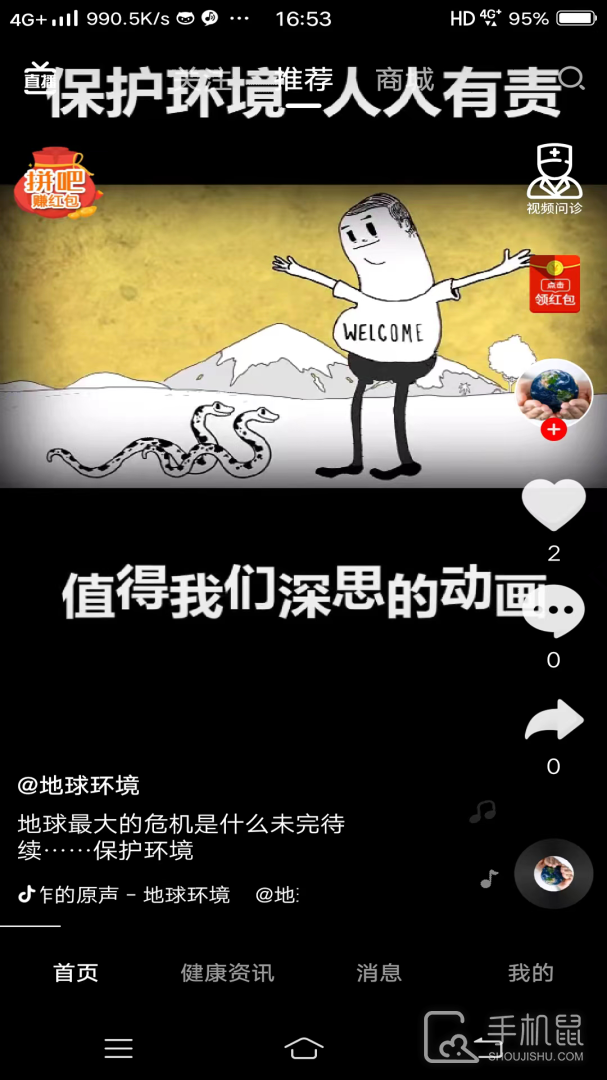The height and width of the screenshot is (1080, 607).
Task: Switch to the 推荐 top tab
Action: pos(305,81)
